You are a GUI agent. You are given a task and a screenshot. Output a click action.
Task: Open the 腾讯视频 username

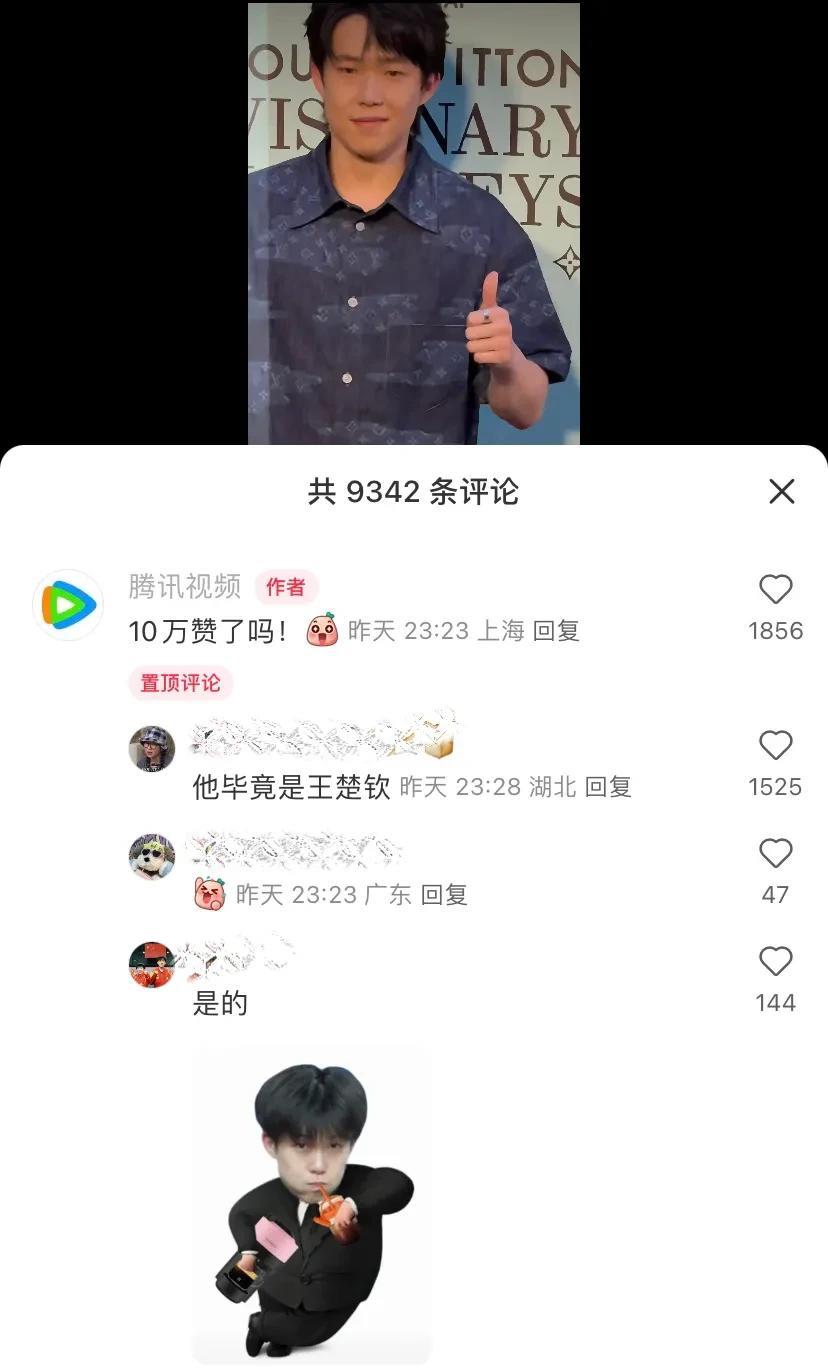[185, 586]
